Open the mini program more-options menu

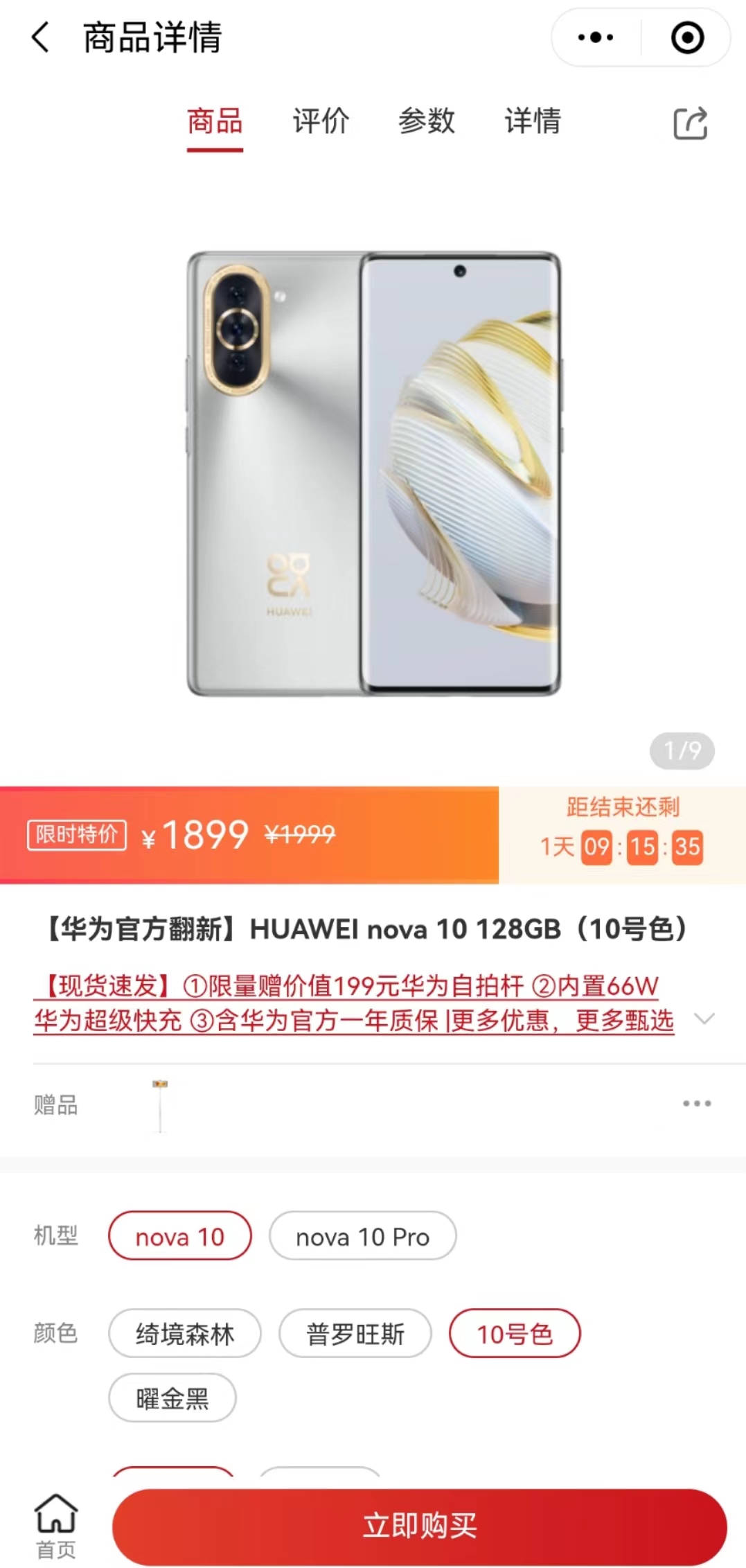pyautogui.click(x=596, y=37)
